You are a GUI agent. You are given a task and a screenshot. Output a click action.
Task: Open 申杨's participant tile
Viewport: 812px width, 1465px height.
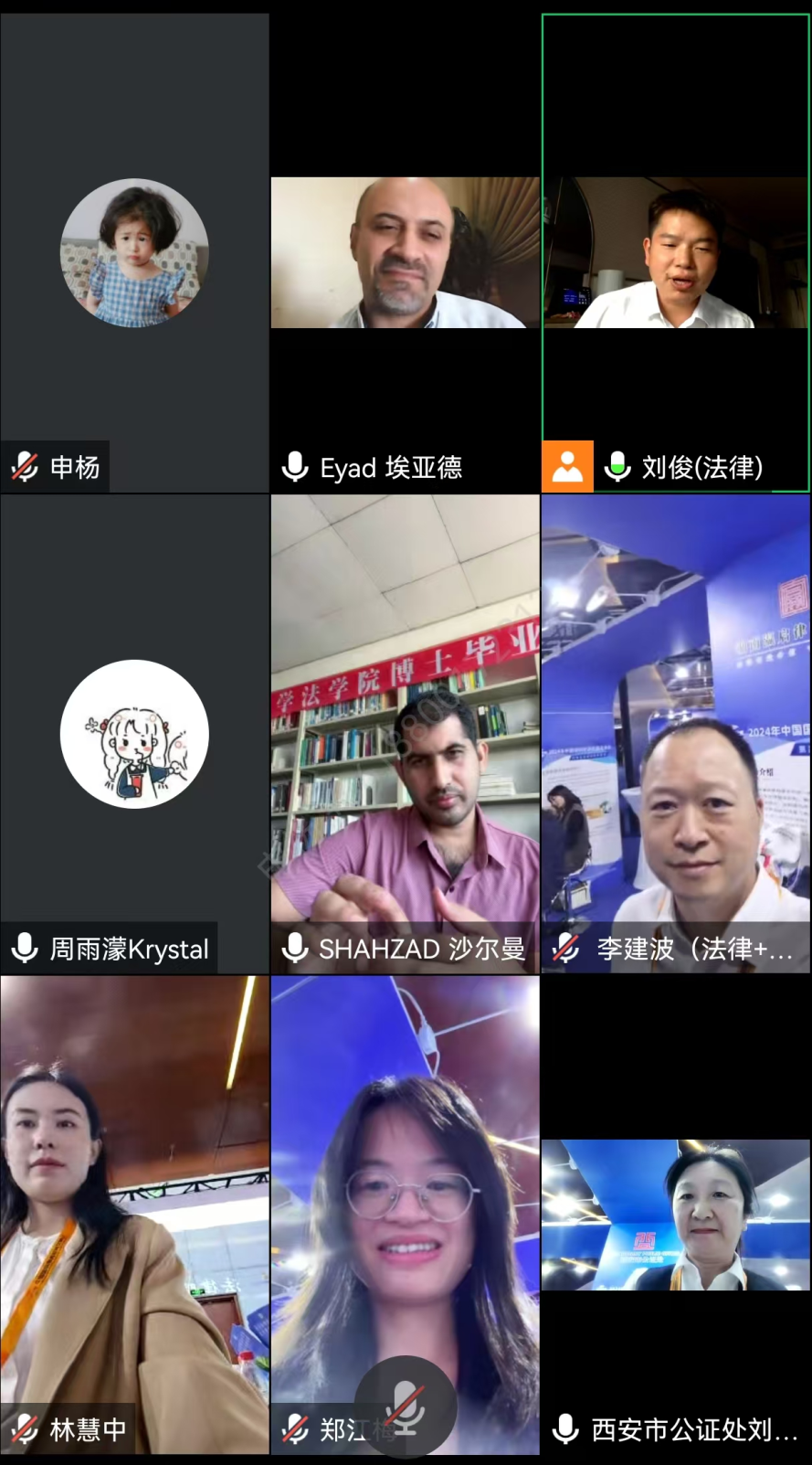pyautogui.click(x=134, y=253)
